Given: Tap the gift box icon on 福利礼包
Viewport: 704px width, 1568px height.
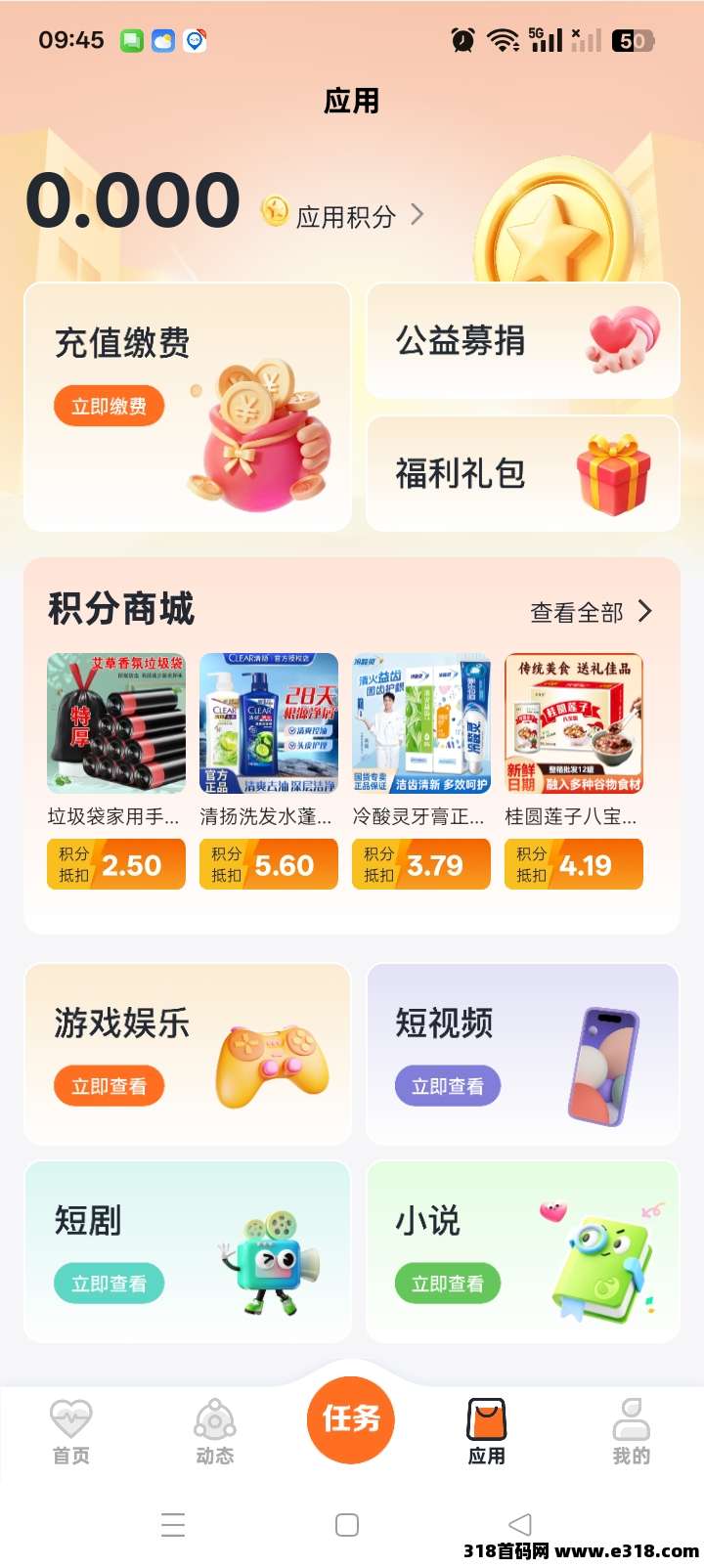Looking at the screenshot, I should coord(615,473).
